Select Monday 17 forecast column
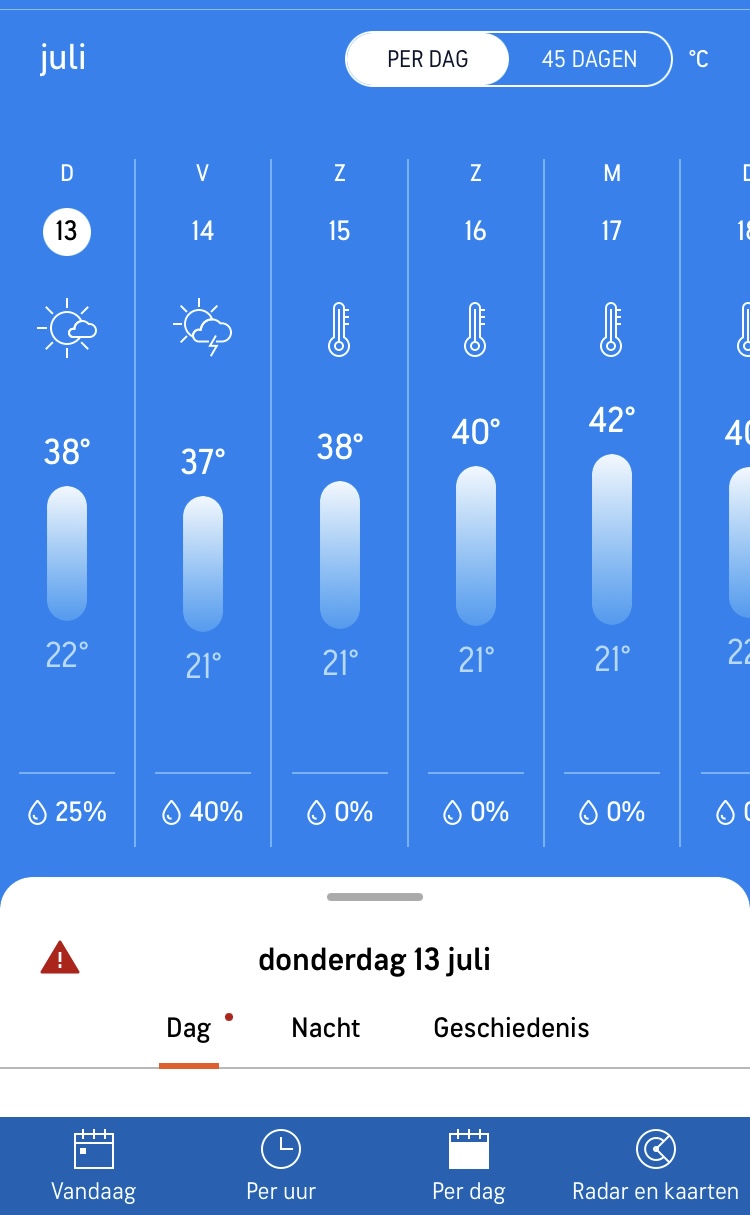This screenshot has height=1215, width=750. tap(612, 500)
